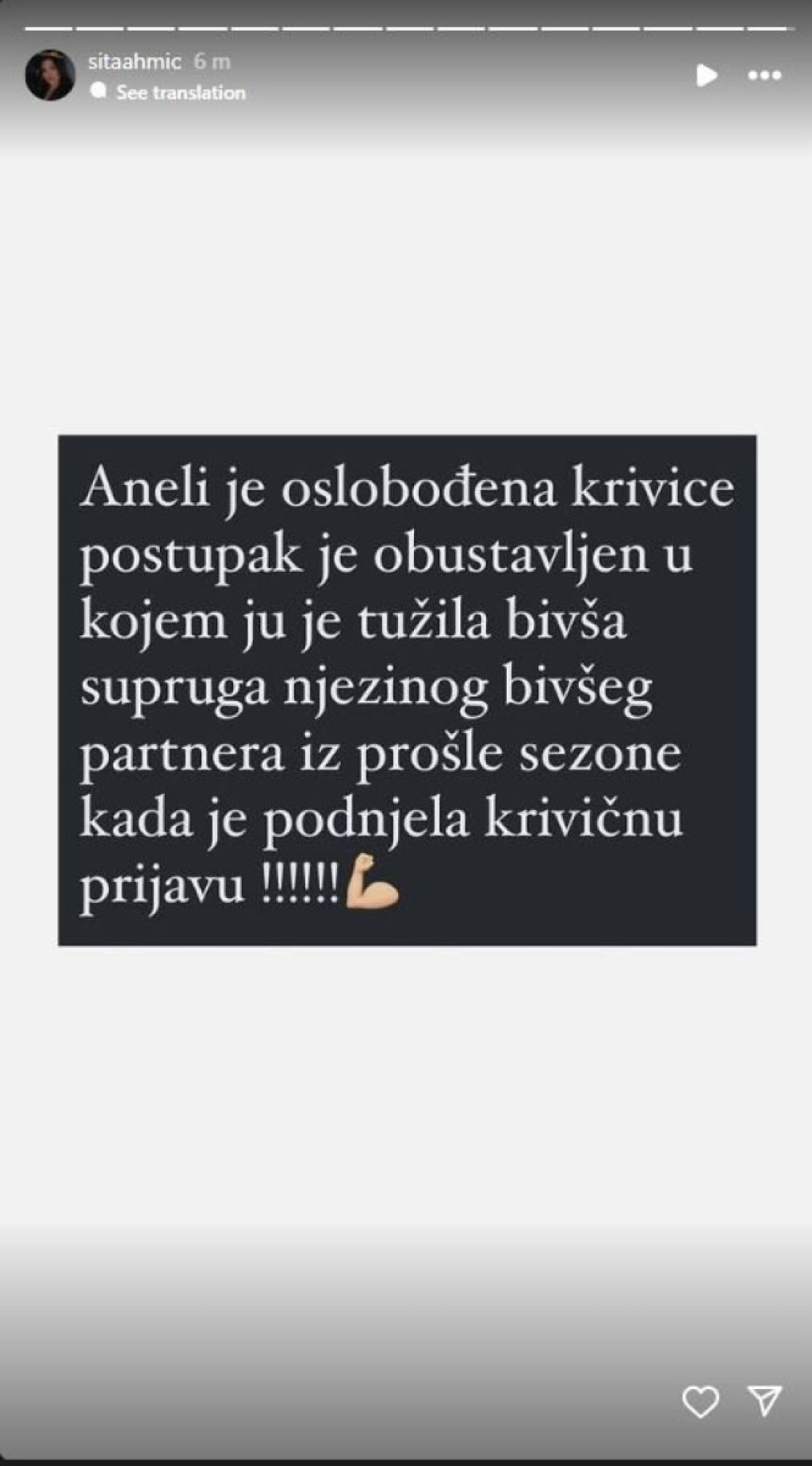Open sitaahmic's profile picture
The width and height of the screenshot is (812, 1466).
coord(50,76)
